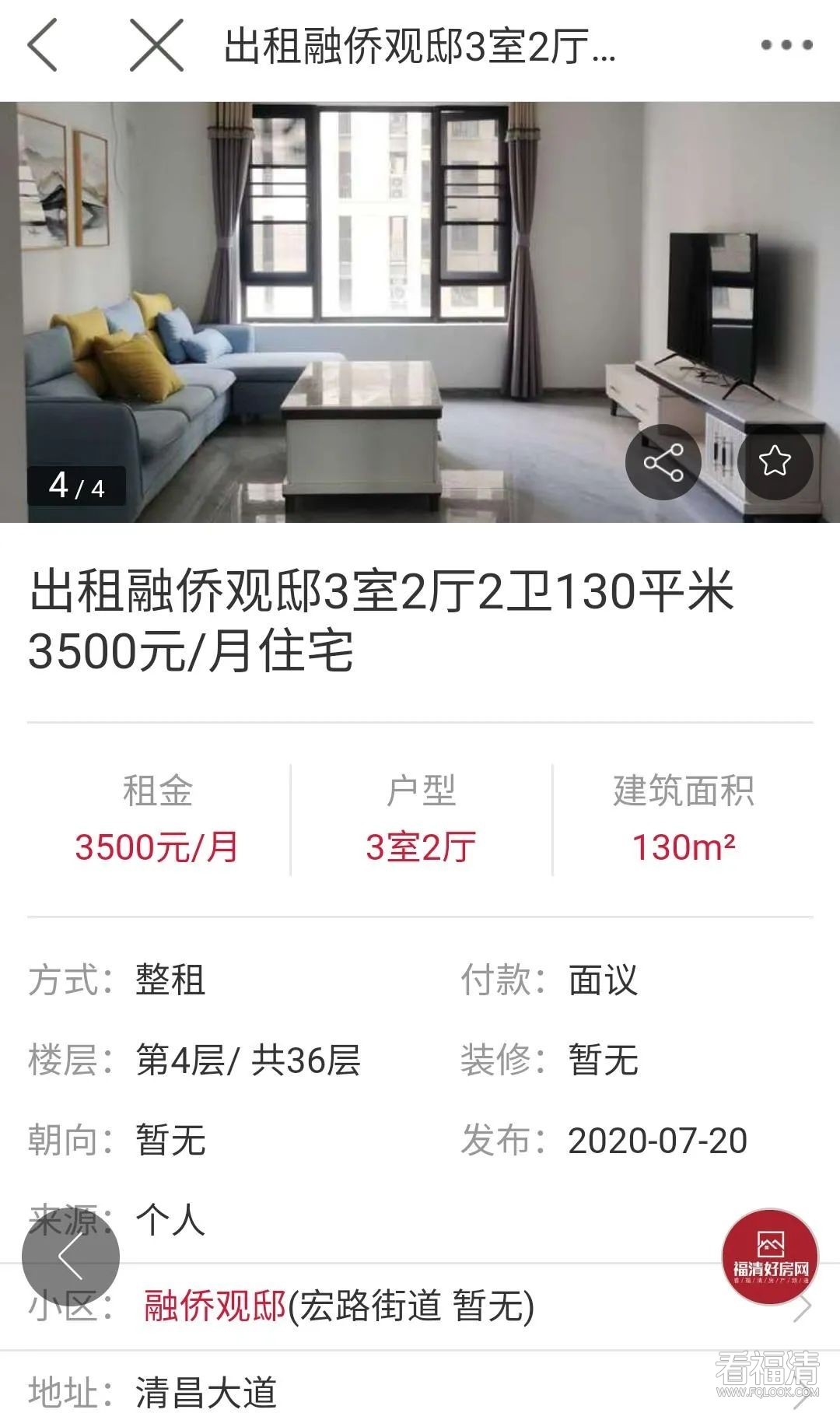Viewport: 840px width, 1413px height.
Task: Close this listing page
Action: coord(156,46)
